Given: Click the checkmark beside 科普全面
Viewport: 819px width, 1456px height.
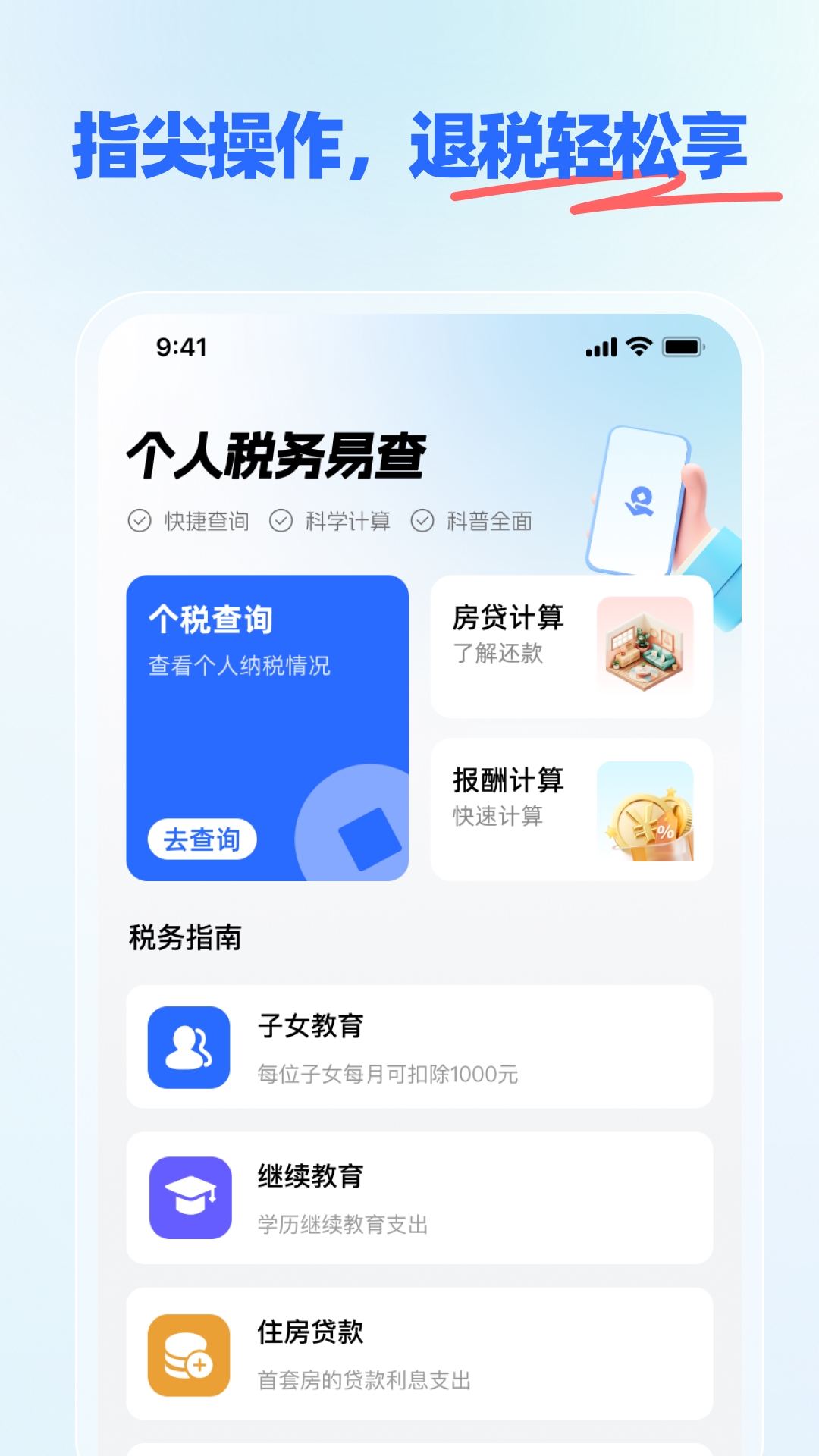Looking at the screenshot, I should [421, 521].
